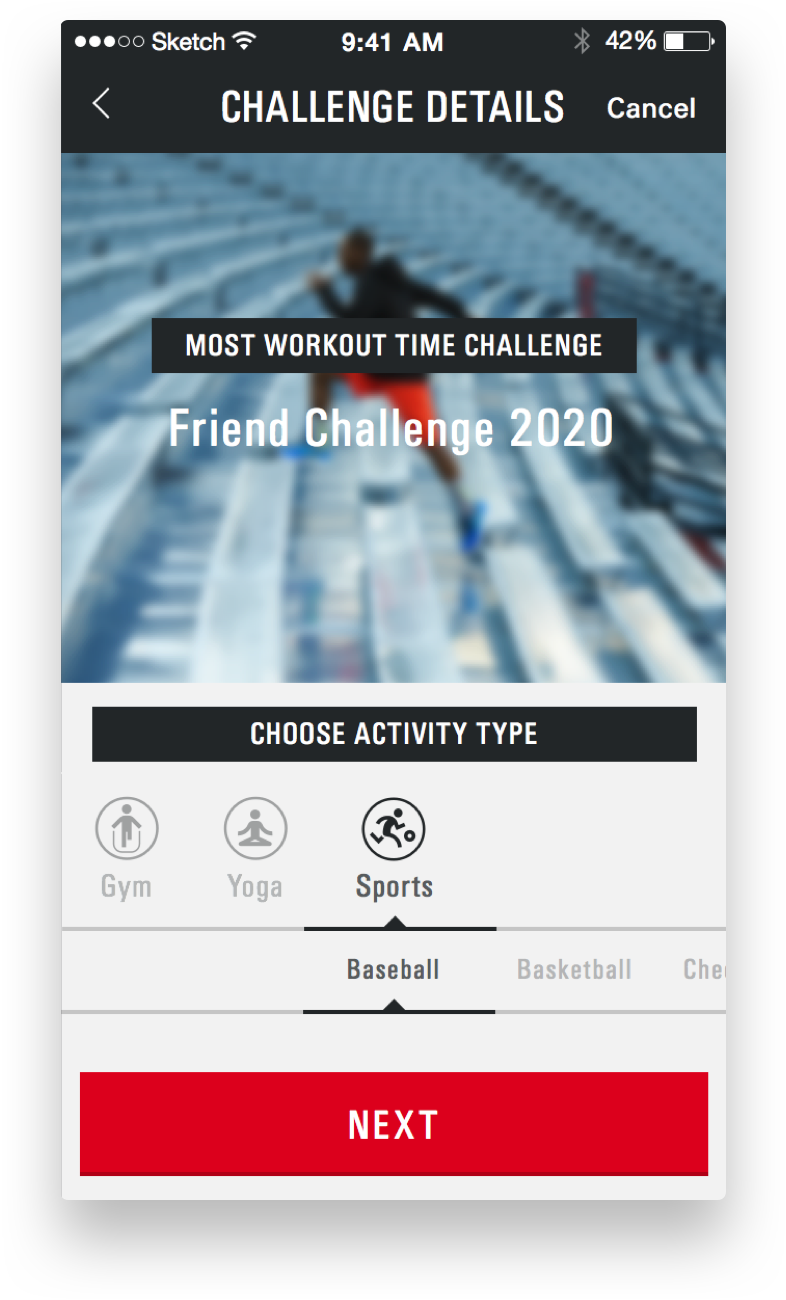786x1300 pixels.
Task: Switch to Basketball in the sport list
Action: (x=574, y=969)
